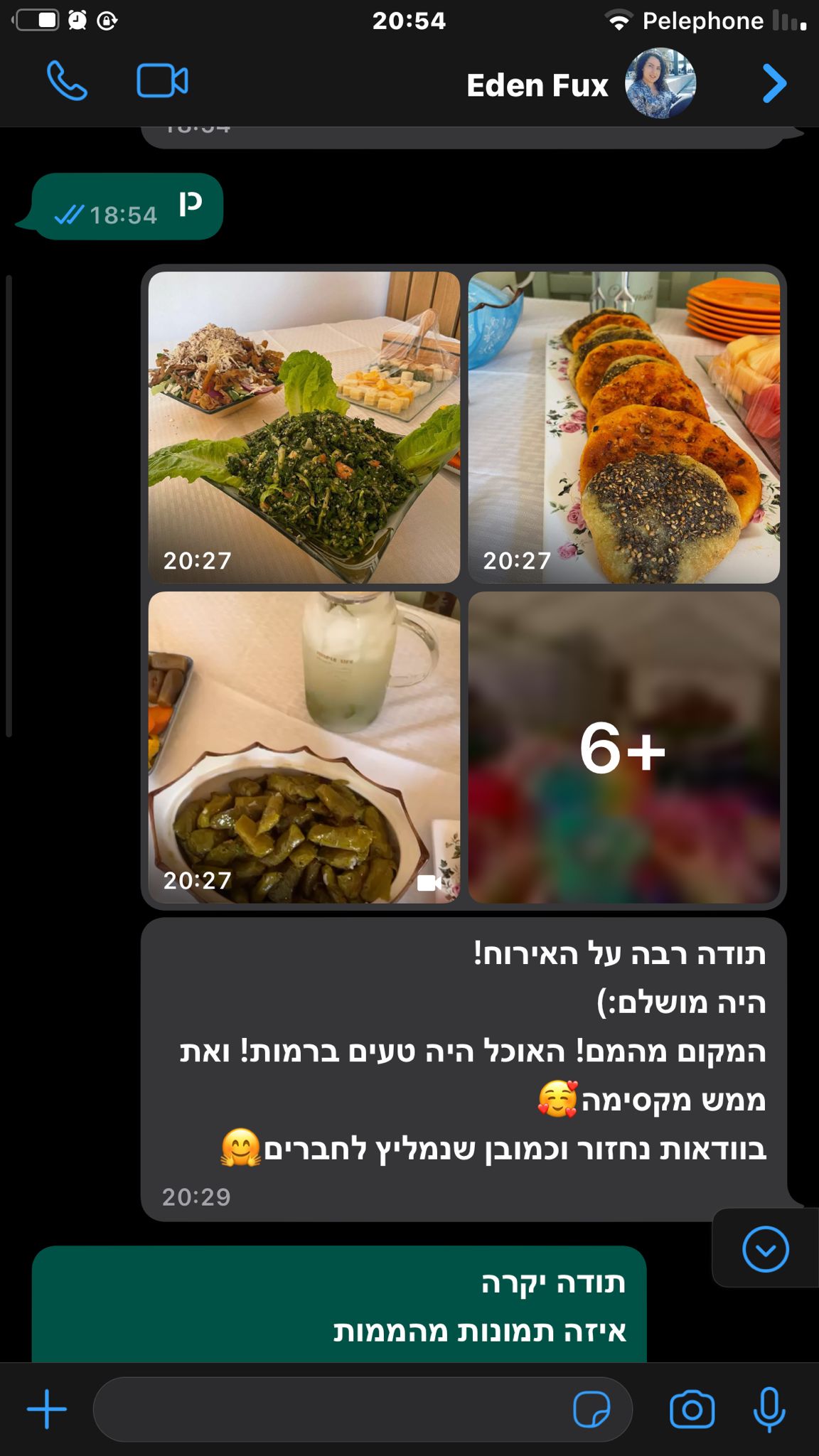Open the attachment plus menu

coord(47,1409)
